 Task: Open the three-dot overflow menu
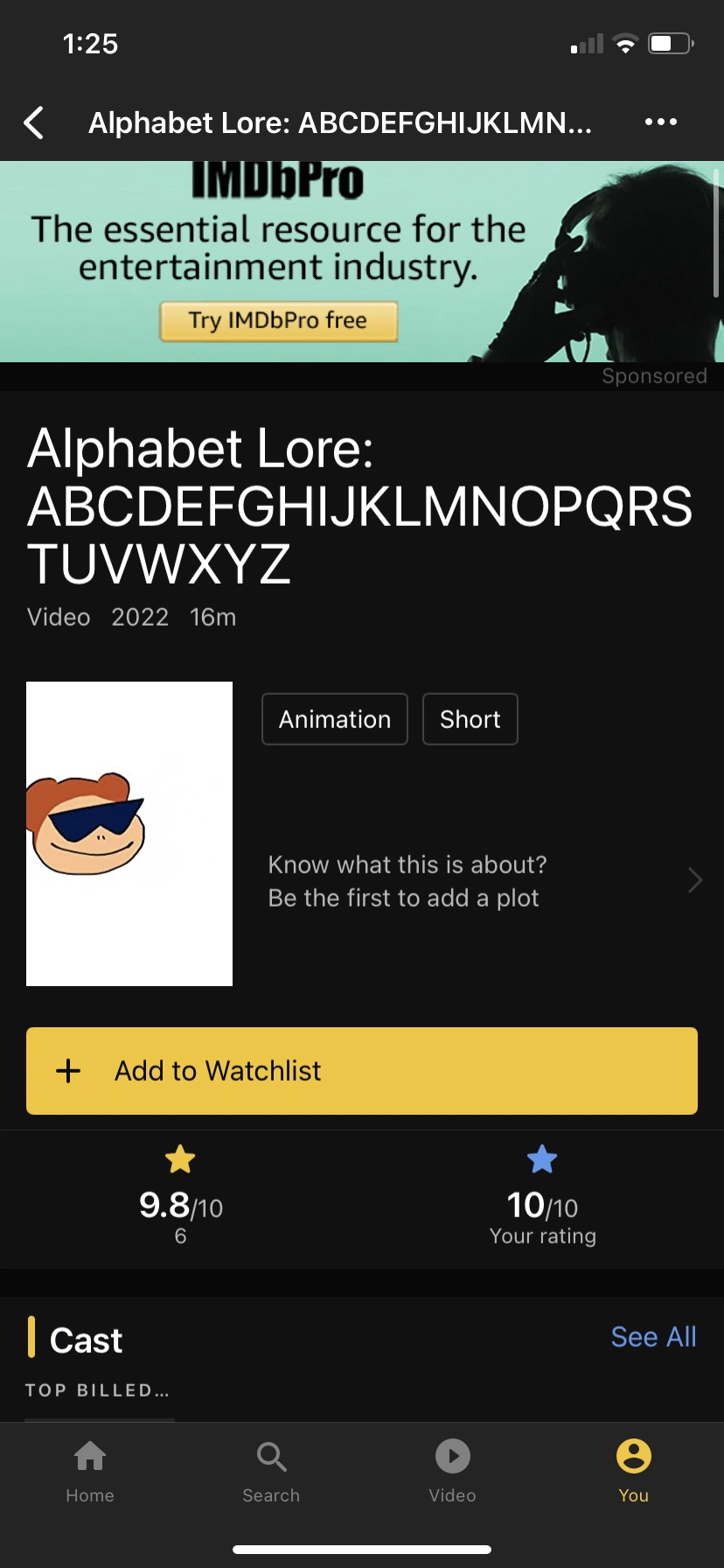click(x=660, y=122)
